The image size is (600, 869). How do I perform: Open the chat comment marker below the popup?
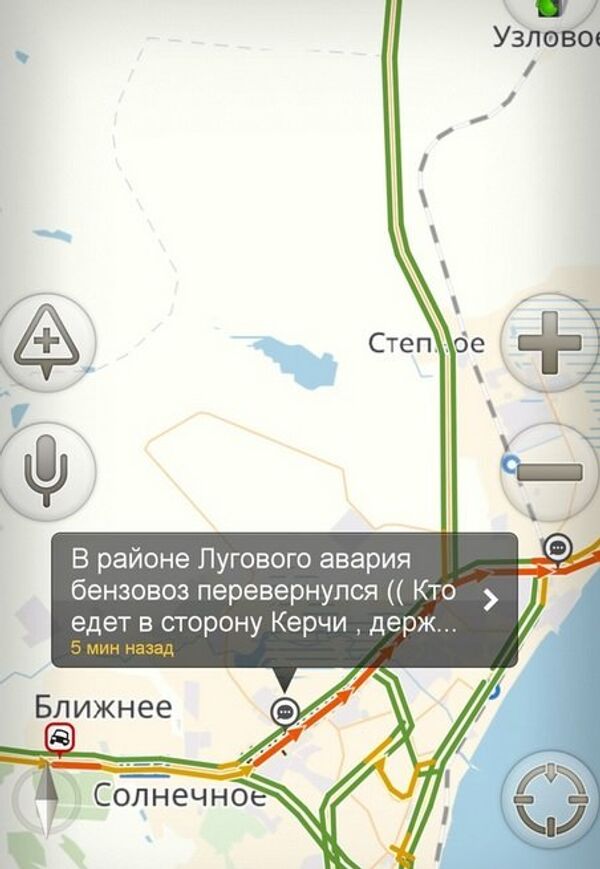point(286,711)
